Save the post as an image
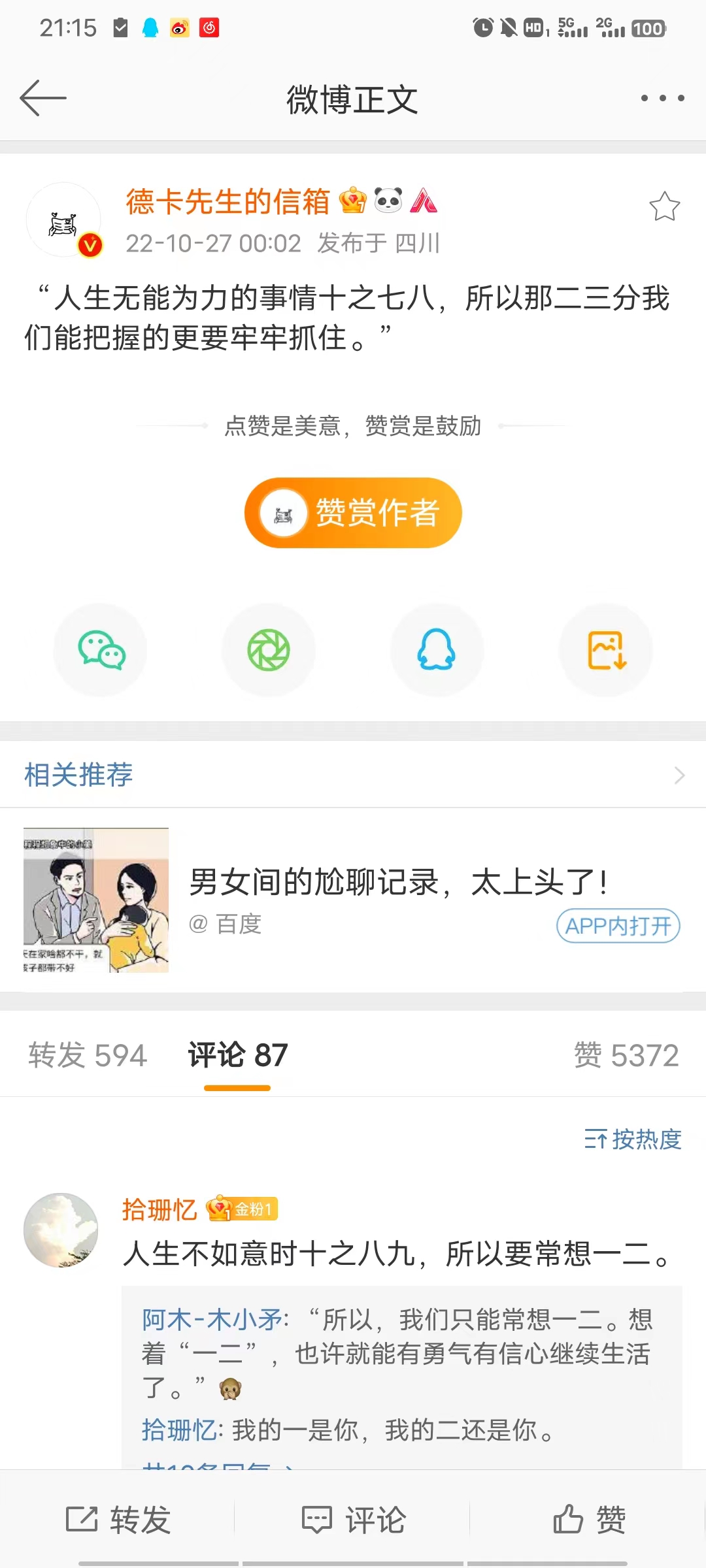 coord(606,650)
